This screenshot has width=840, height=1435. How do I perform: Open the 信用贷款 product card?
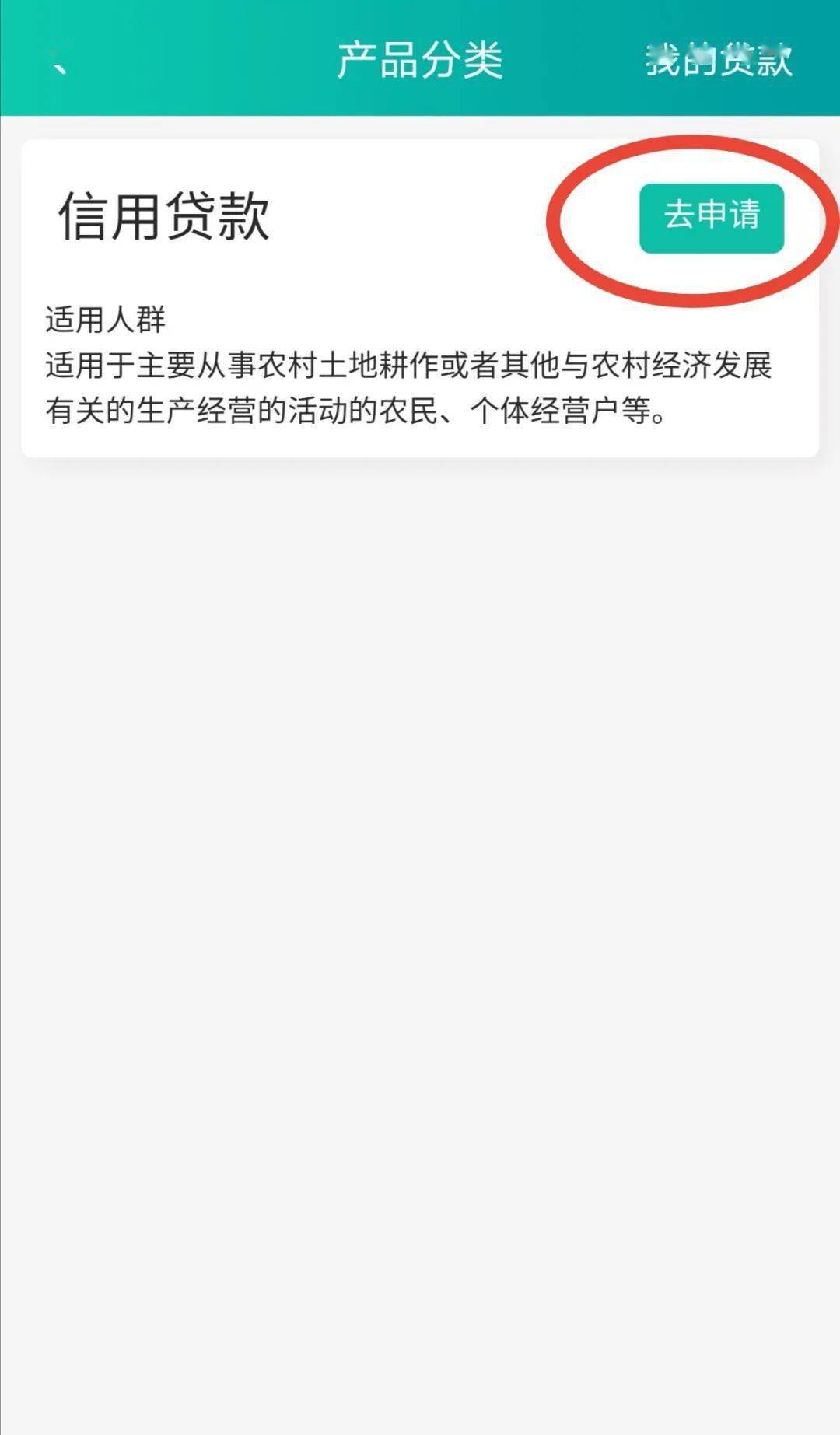420,296
